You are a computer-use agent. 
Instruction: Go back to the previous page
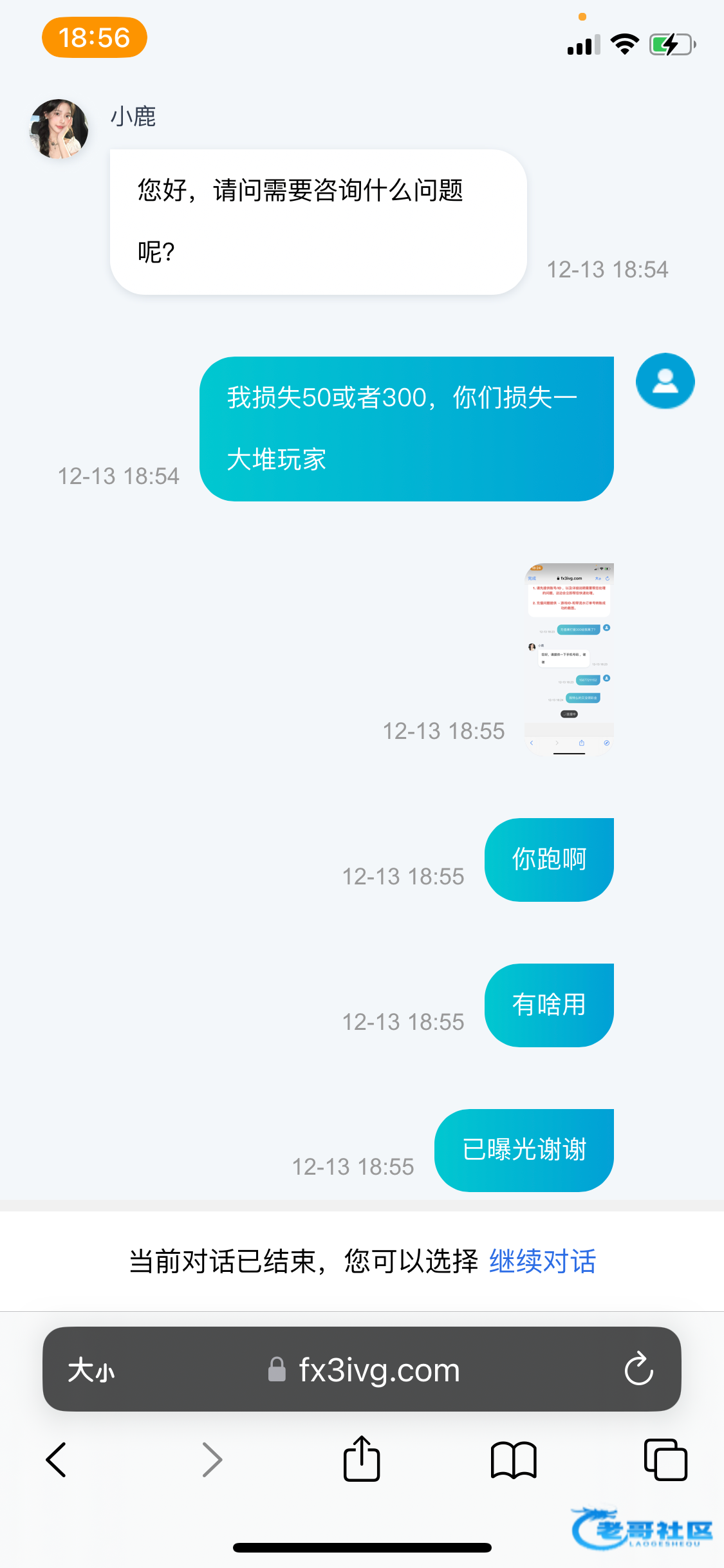[57, 1459]
